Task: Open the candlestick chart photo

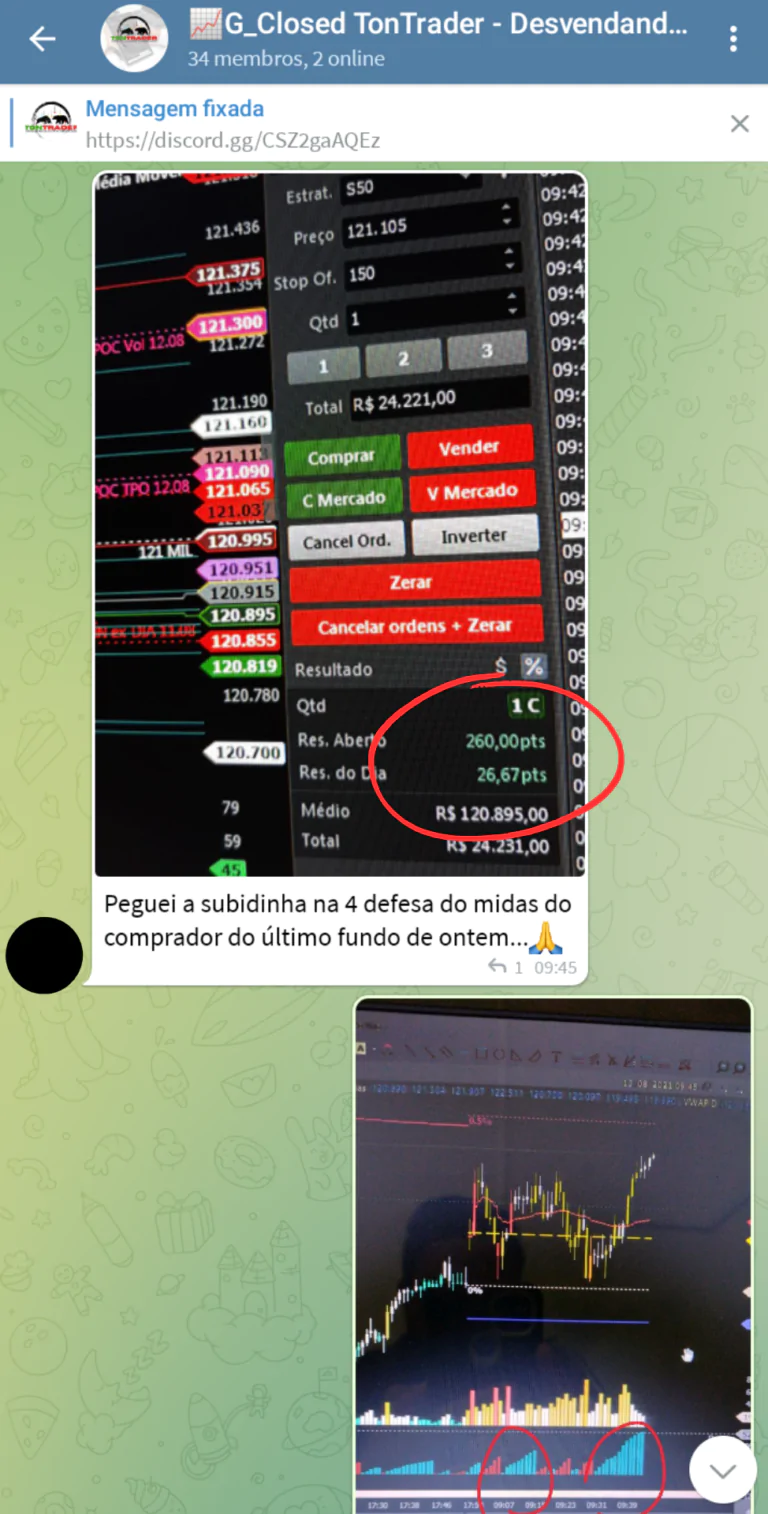Action: point(552,1250)
